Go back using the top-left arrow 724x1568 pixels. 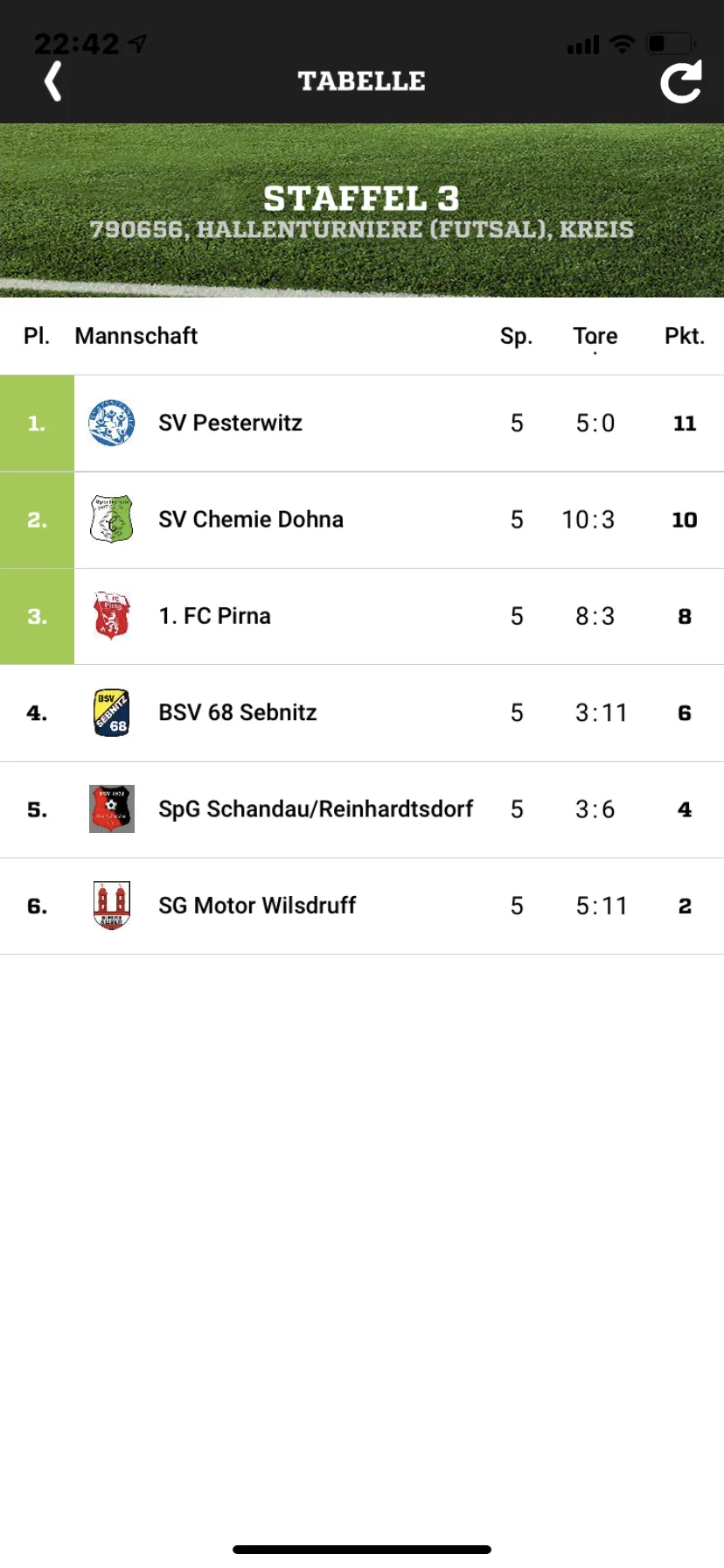pos(53,81)
